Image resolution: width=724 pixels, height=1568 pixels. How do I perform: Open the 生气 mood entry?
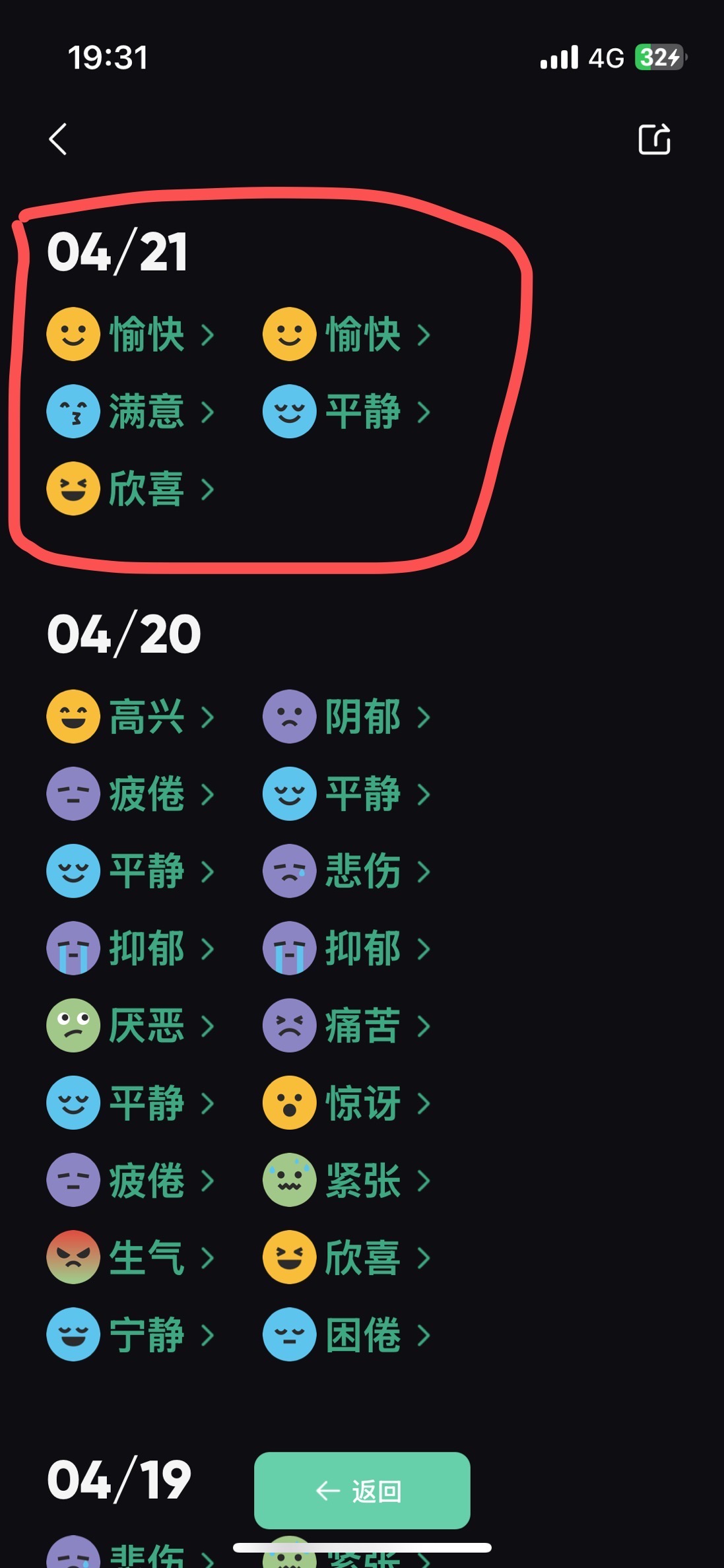click(131, 1257)
